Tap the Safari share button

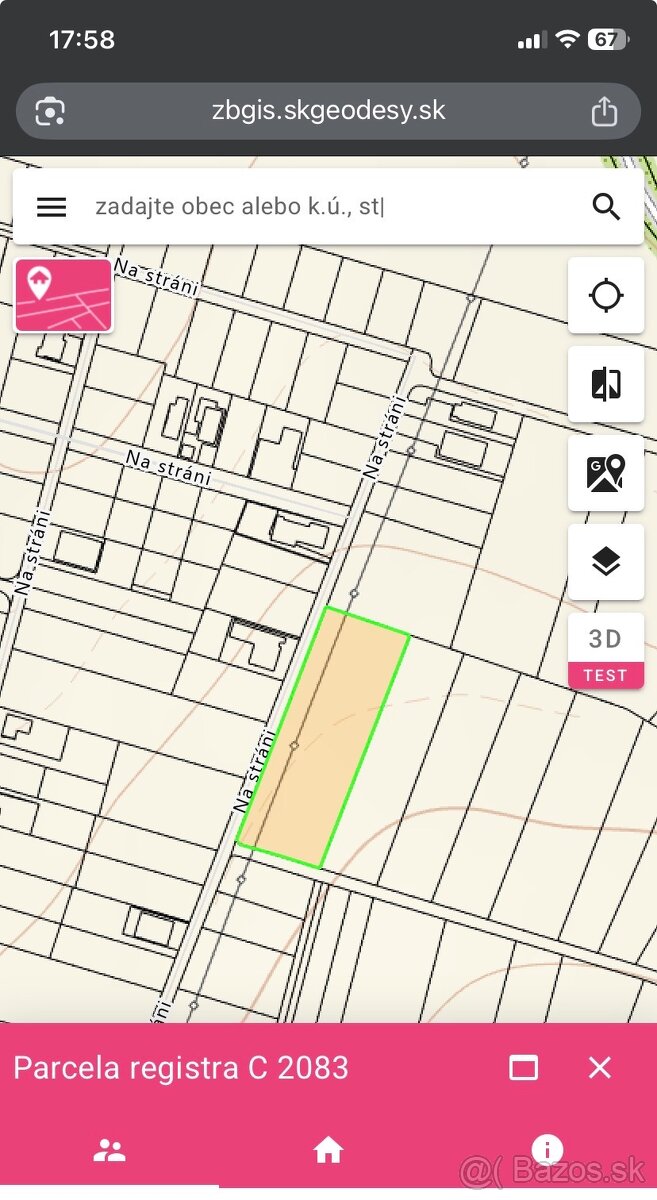click(604, 111)
